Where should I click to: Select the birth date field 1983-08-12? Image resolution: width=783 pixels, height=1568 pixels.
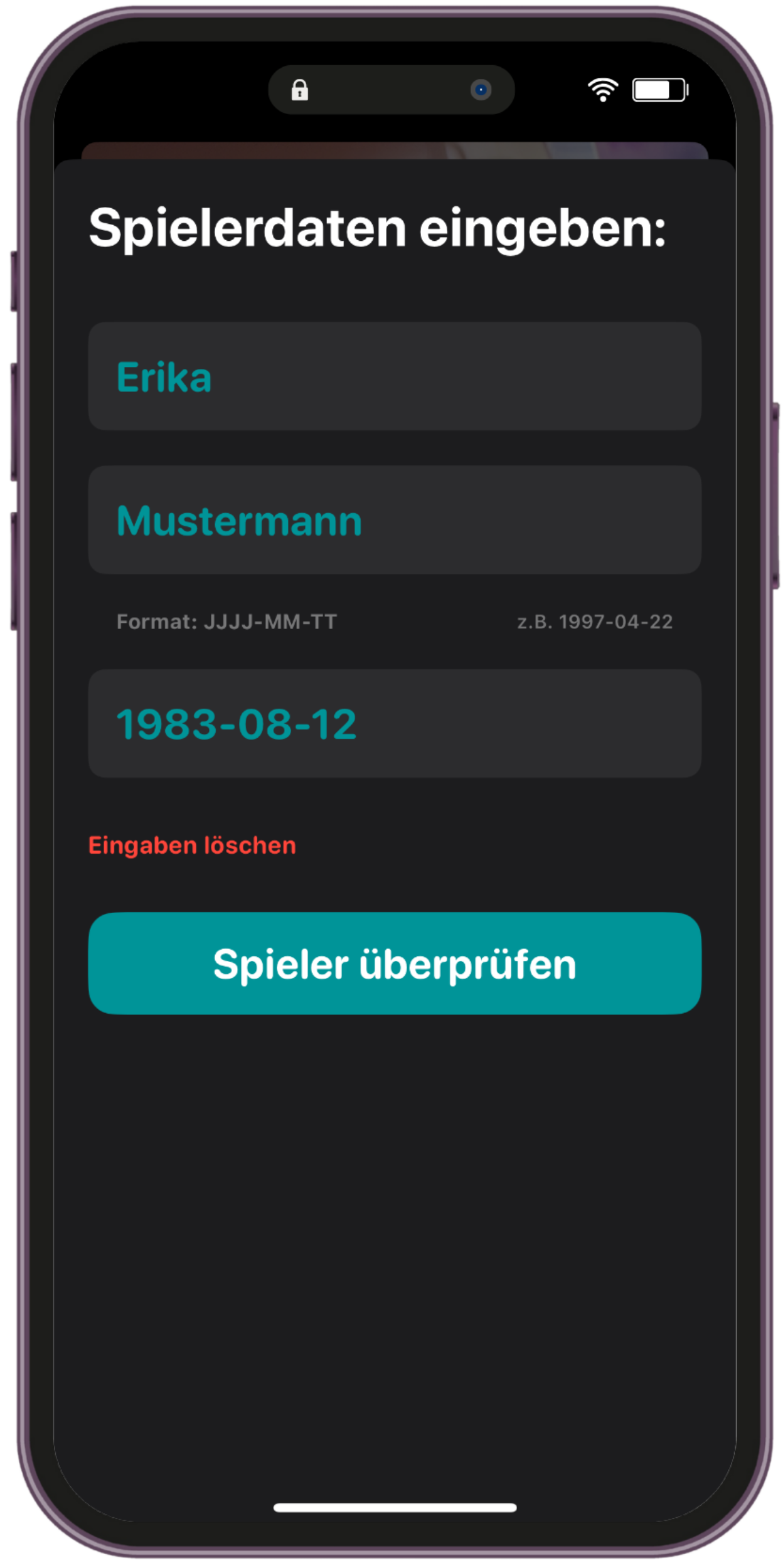(x=394, y=724)
